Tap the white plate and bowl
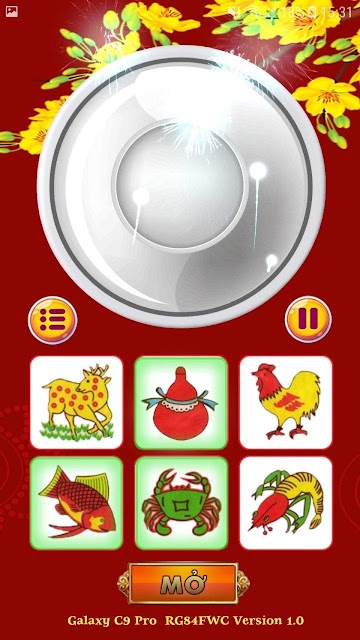Image resolution: width=360 pixels, height=640 pixels. (x=181, y=186)
